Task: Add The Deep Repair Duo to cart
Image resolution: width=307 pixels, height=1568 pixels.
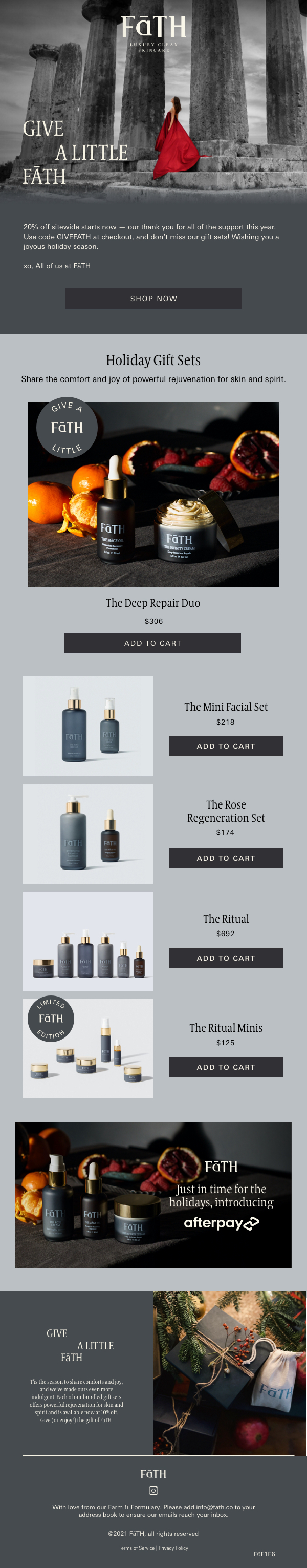Action: 152,643
